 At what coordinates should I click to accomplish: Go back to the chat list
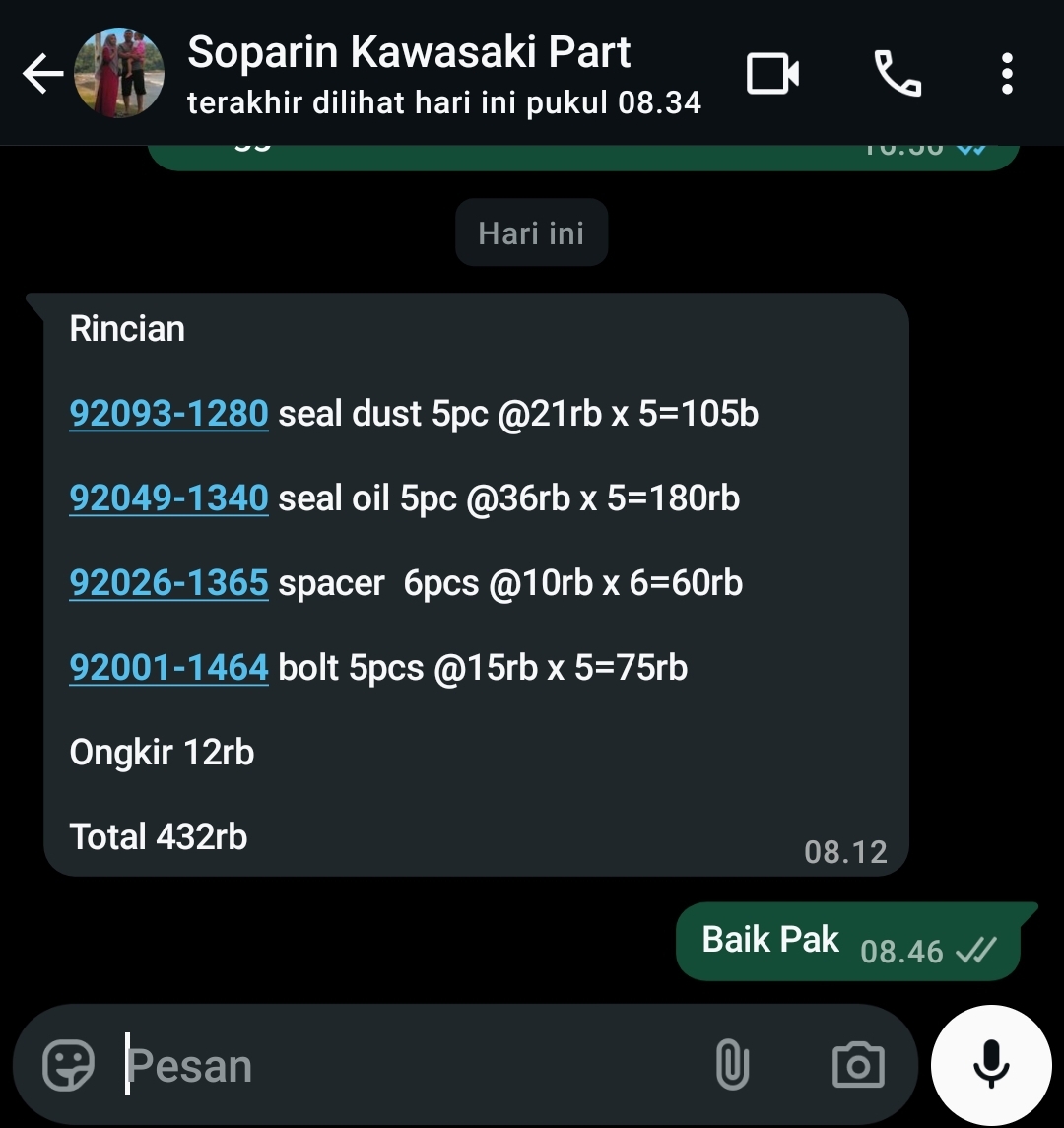41,74
